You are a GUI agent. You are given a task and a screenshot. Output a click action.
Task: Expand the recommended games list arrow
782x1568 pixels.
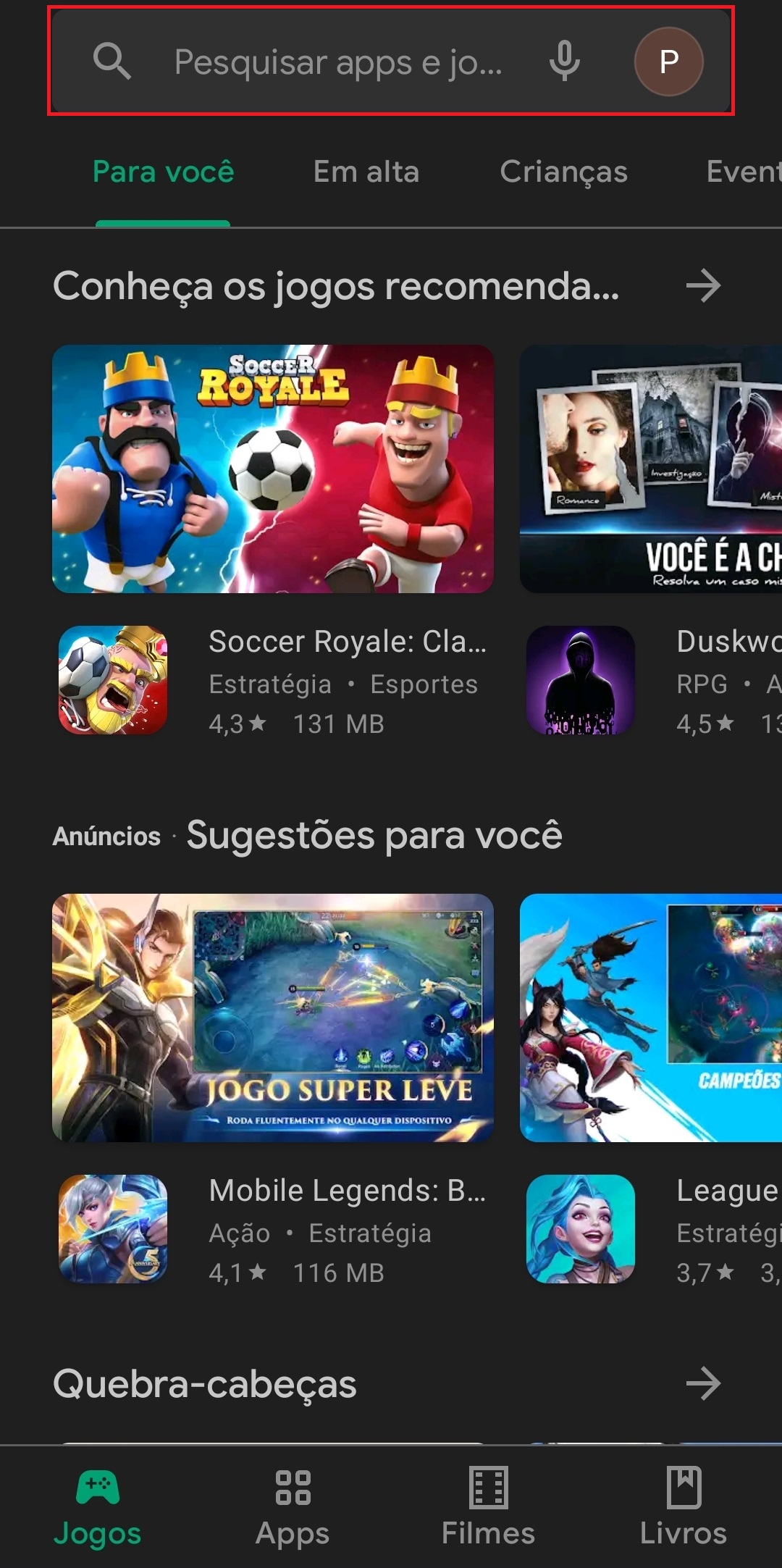pyautogui.click(x=705, y=287)
